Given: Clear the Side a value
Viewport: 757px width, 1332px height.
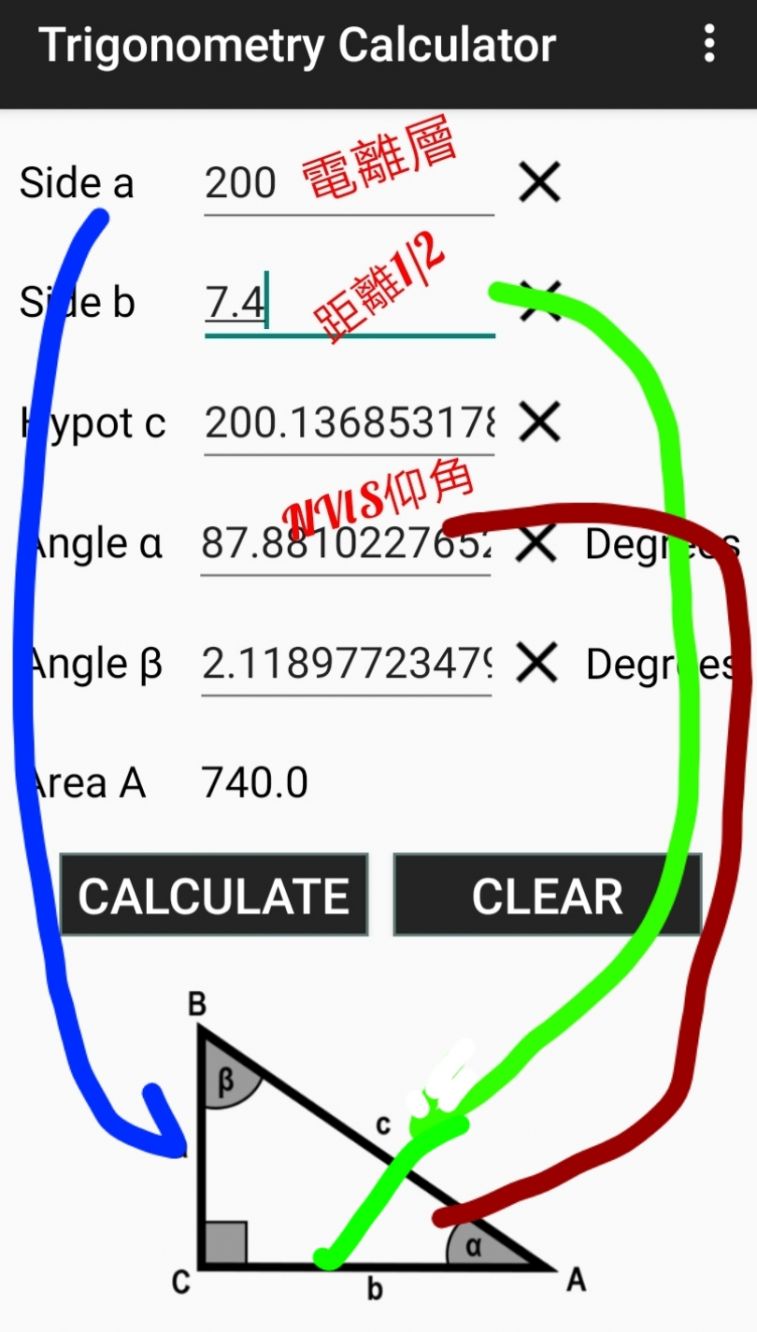Looking at the screenshot, I should point(540,183).
